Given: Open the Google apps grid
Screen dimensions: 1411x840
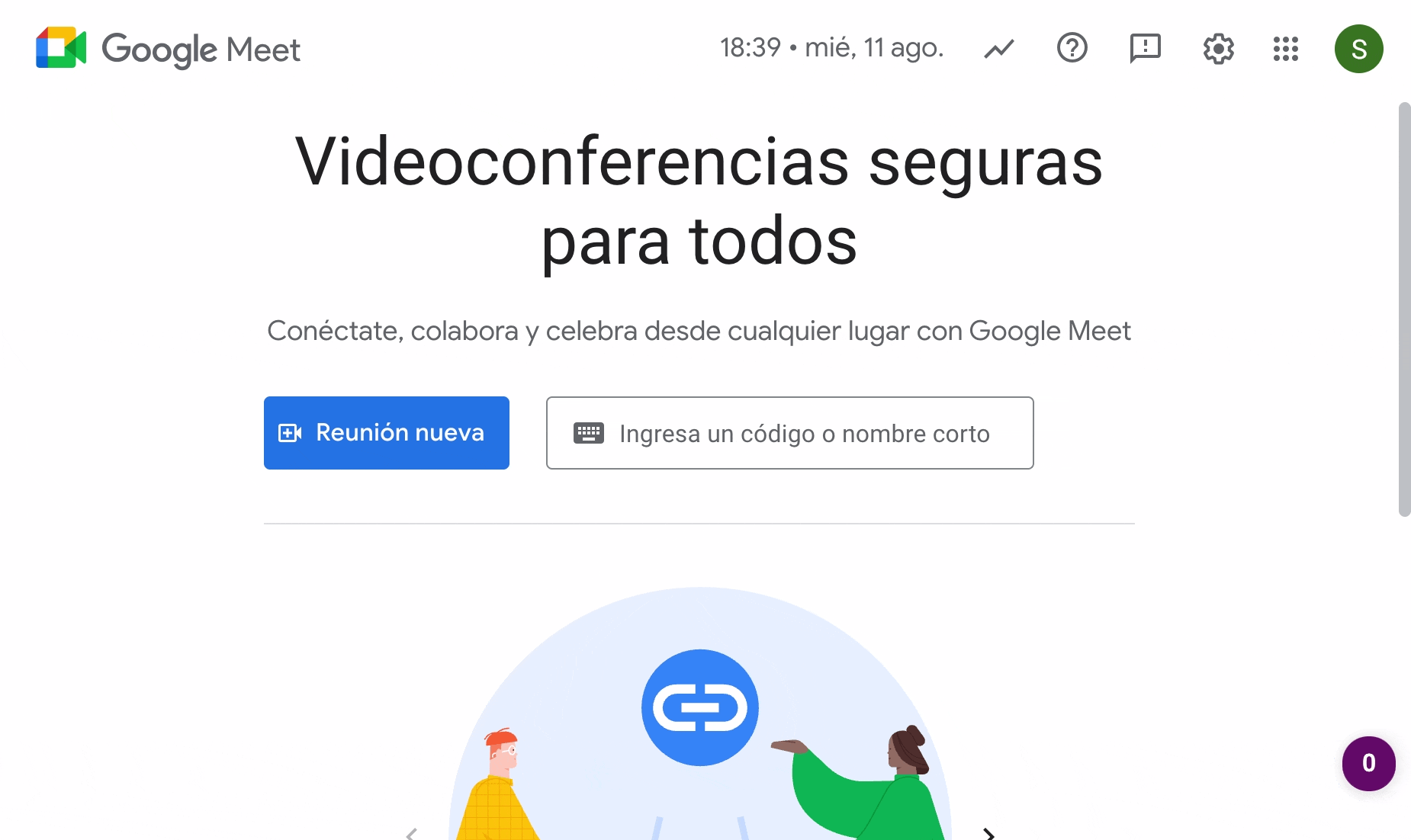Looking at the screenshot, I should click(1285, 49).
